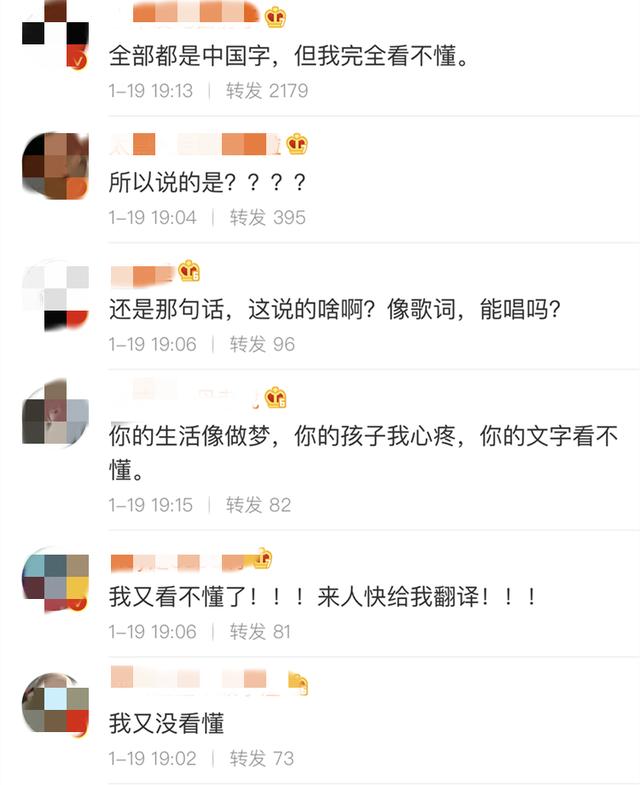Screen dimensions: 640x785
Task: Open the repost 来人快给我翻译
Action: point(323,597)
